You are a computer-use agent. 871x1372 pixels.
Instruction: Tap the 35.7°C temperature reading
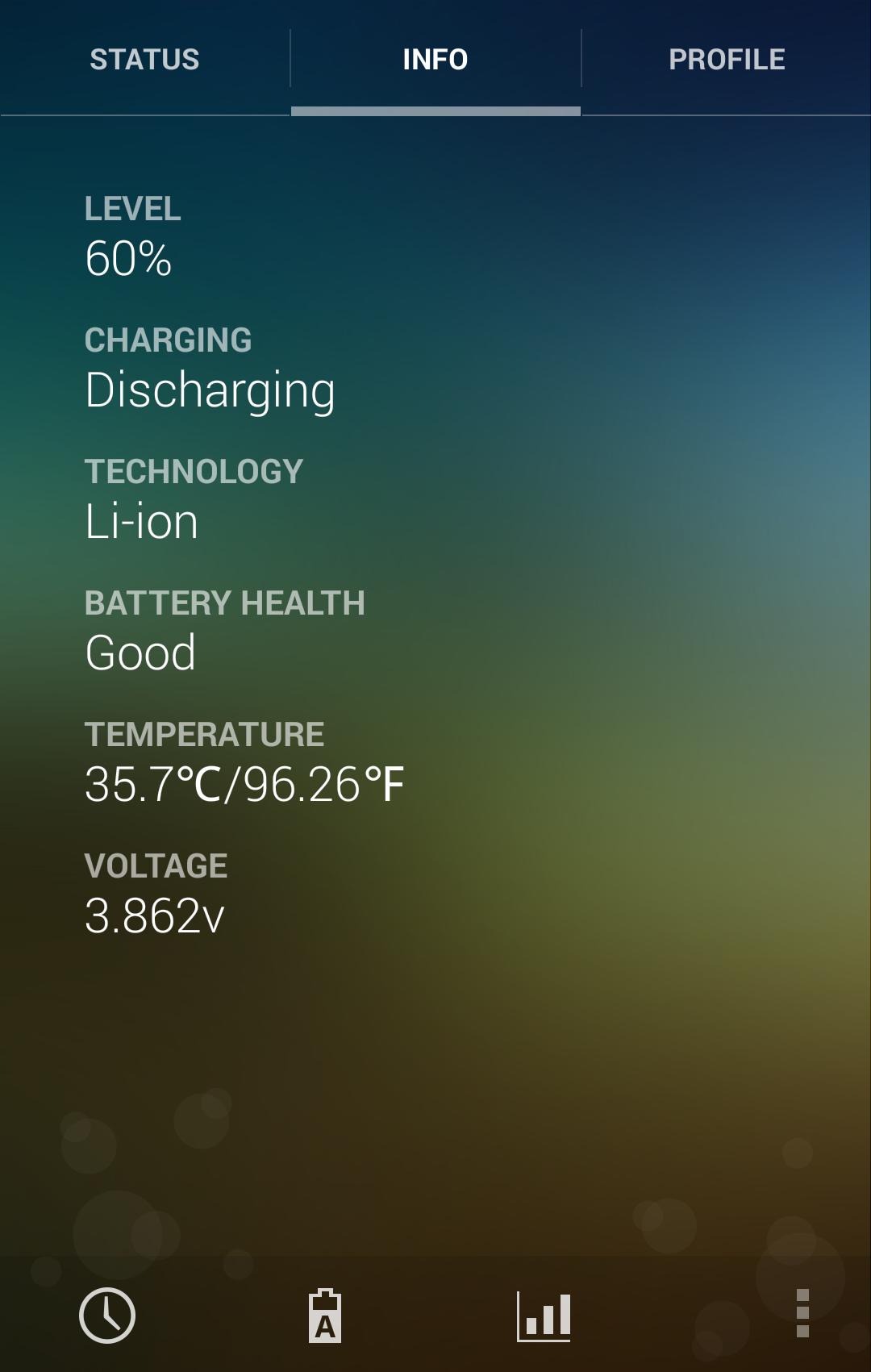click(x=242, y=783)
